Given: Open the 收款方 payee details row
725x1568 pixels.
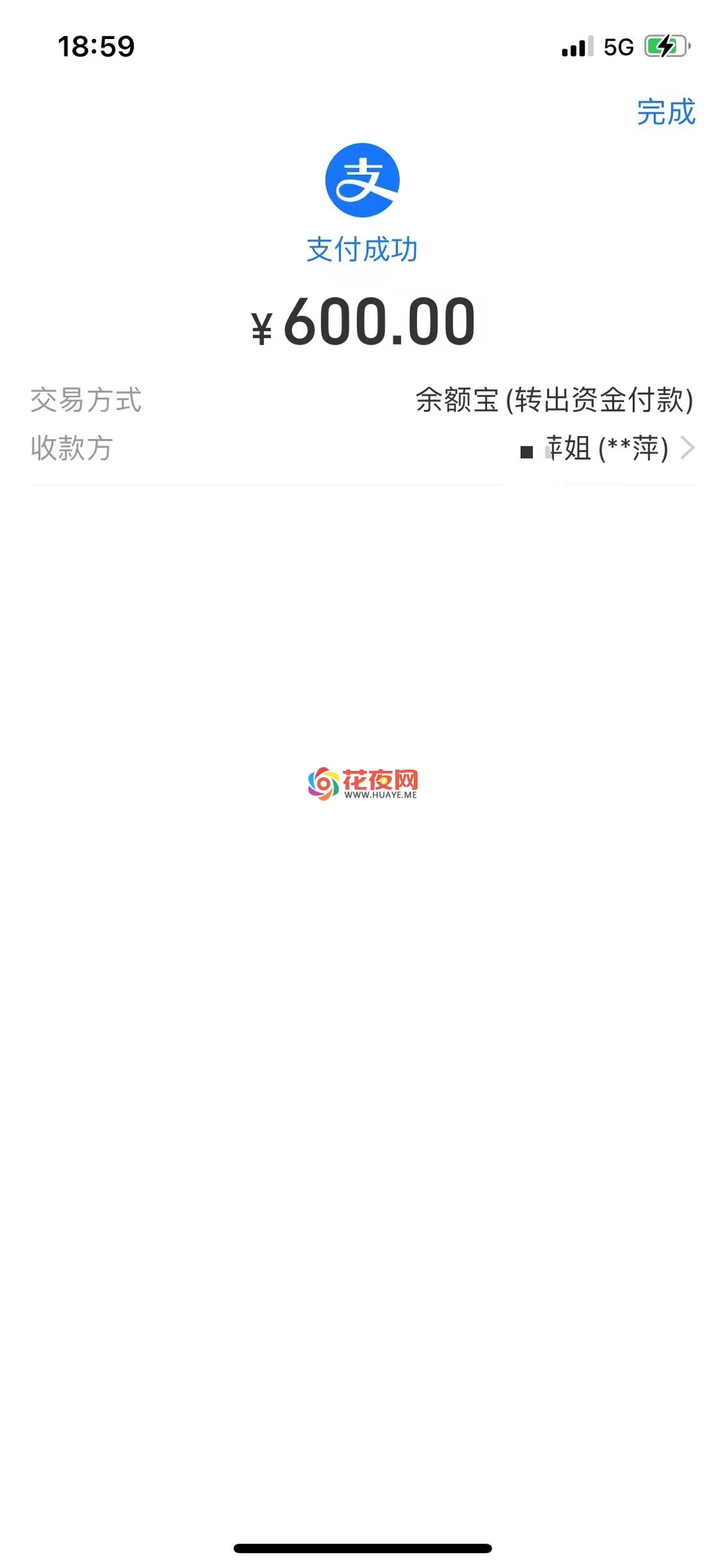Looking at the screenshot, I should 362,448.
